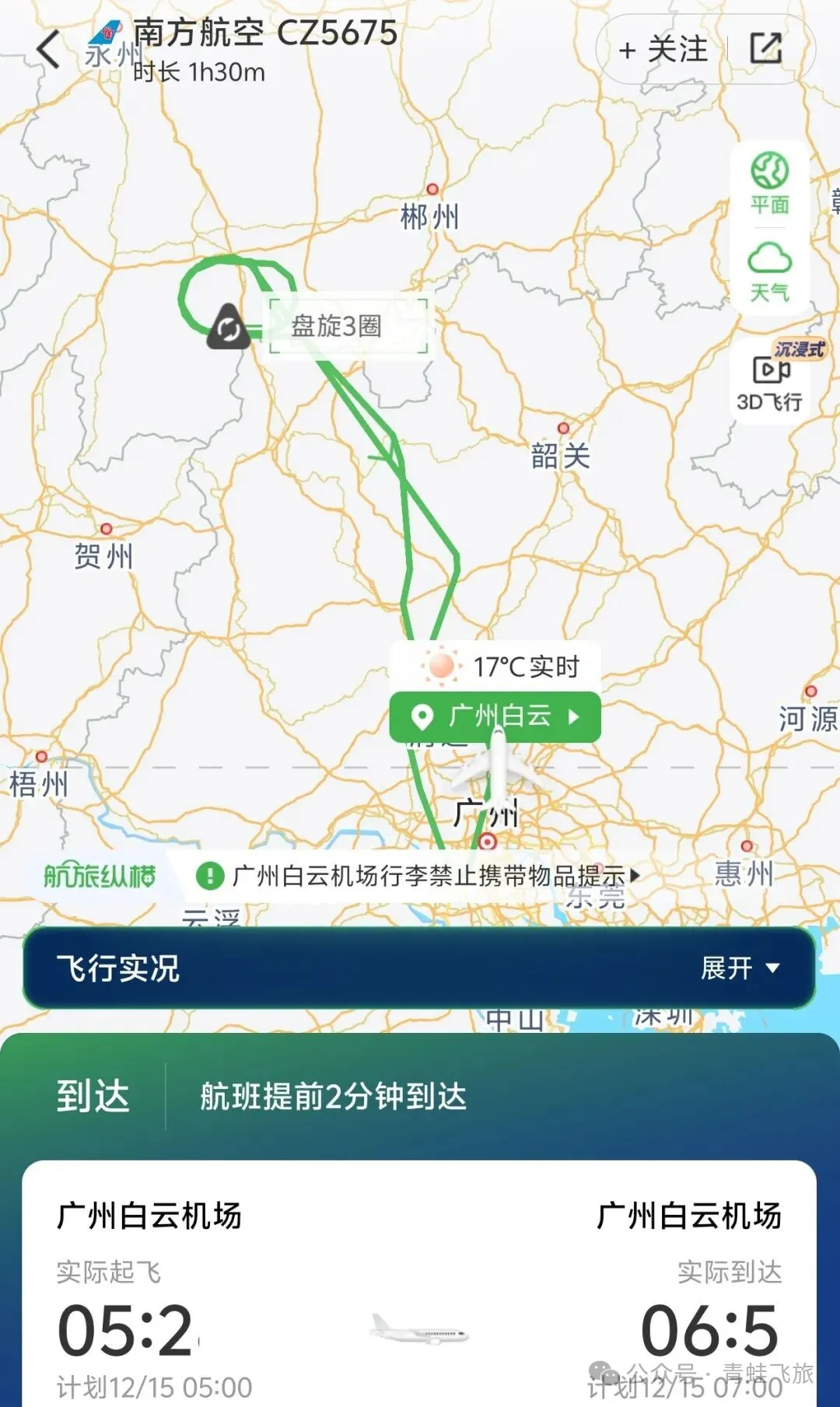Screen dimensions: 840x1407
Task: Start the 3D飞行 immersive playback
Action: (x=769, y=378)
